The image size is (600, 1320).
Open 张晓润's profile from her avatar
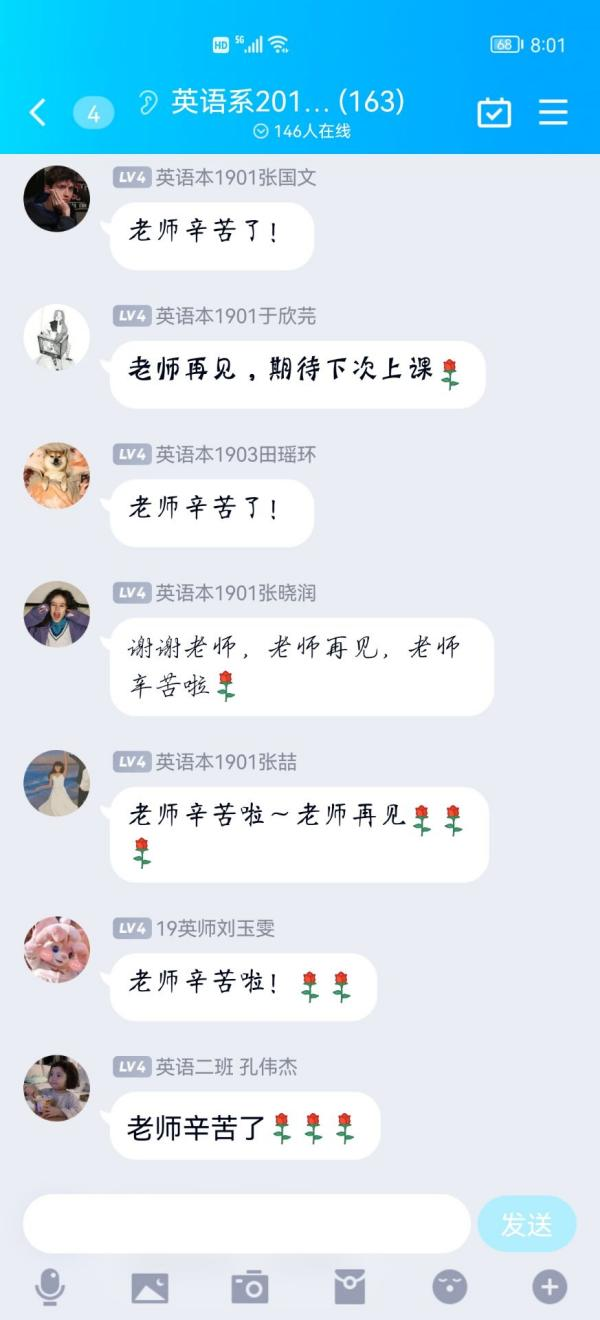(x=57, y=614)
